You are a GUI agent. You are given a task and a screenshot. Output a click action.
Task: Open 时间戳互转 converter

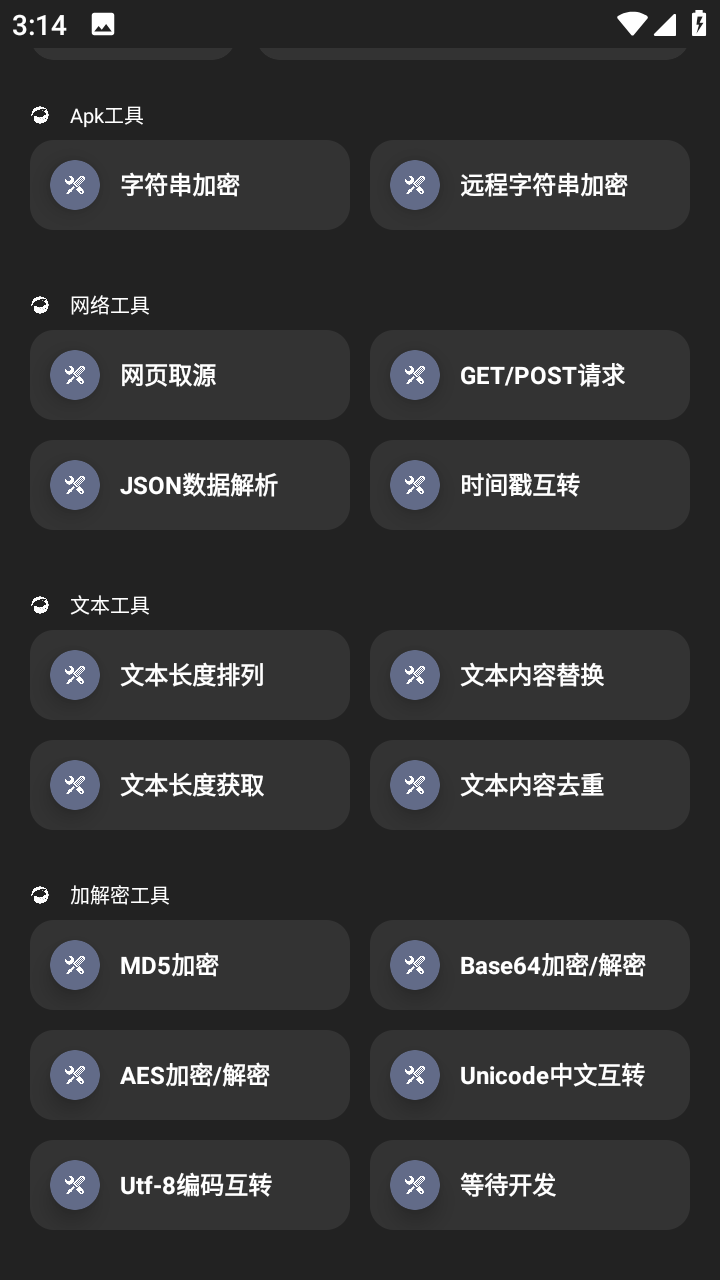[x=530, y=485]
